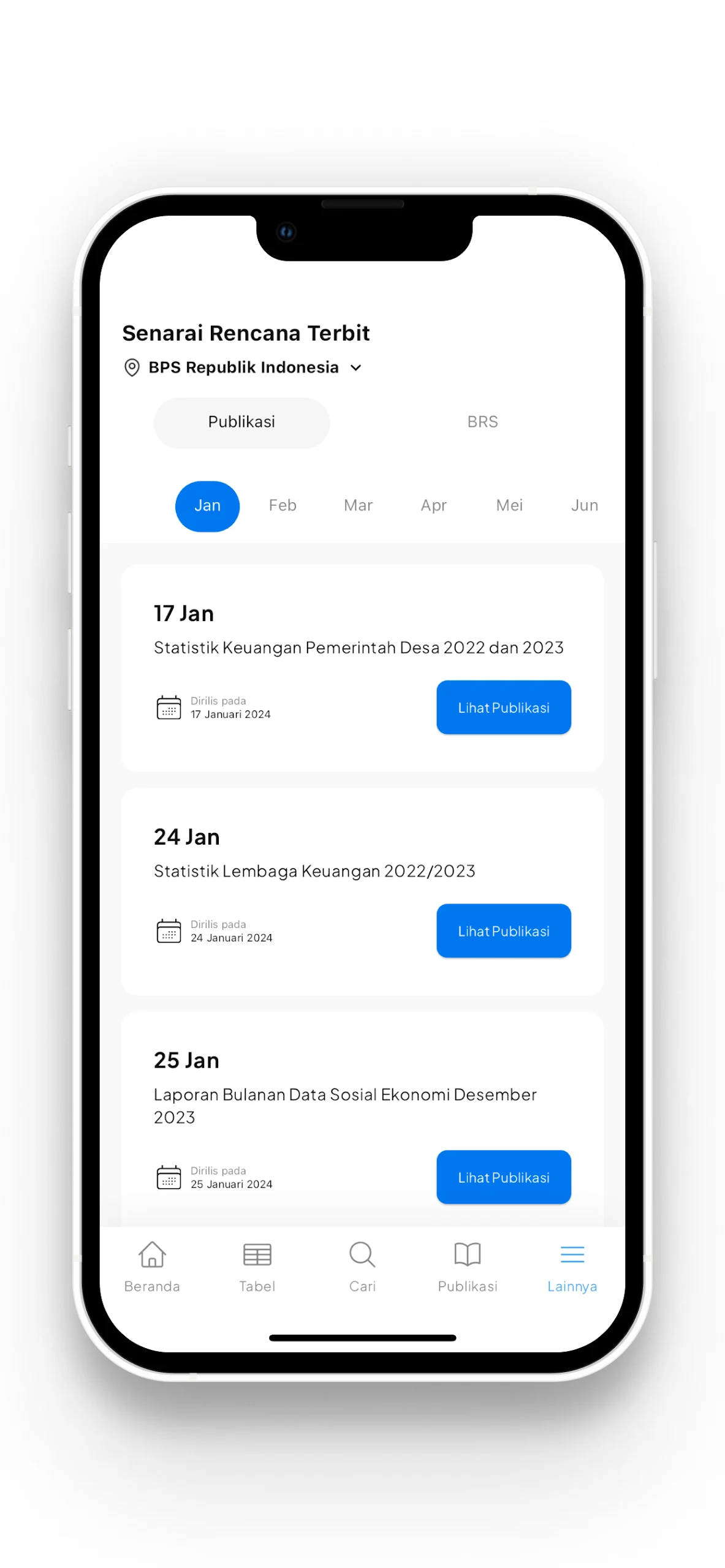Go to the Beranda tab
The width and height of the screenshot is (725, 1568).
pyautogui.click(x=152, y=1265)
